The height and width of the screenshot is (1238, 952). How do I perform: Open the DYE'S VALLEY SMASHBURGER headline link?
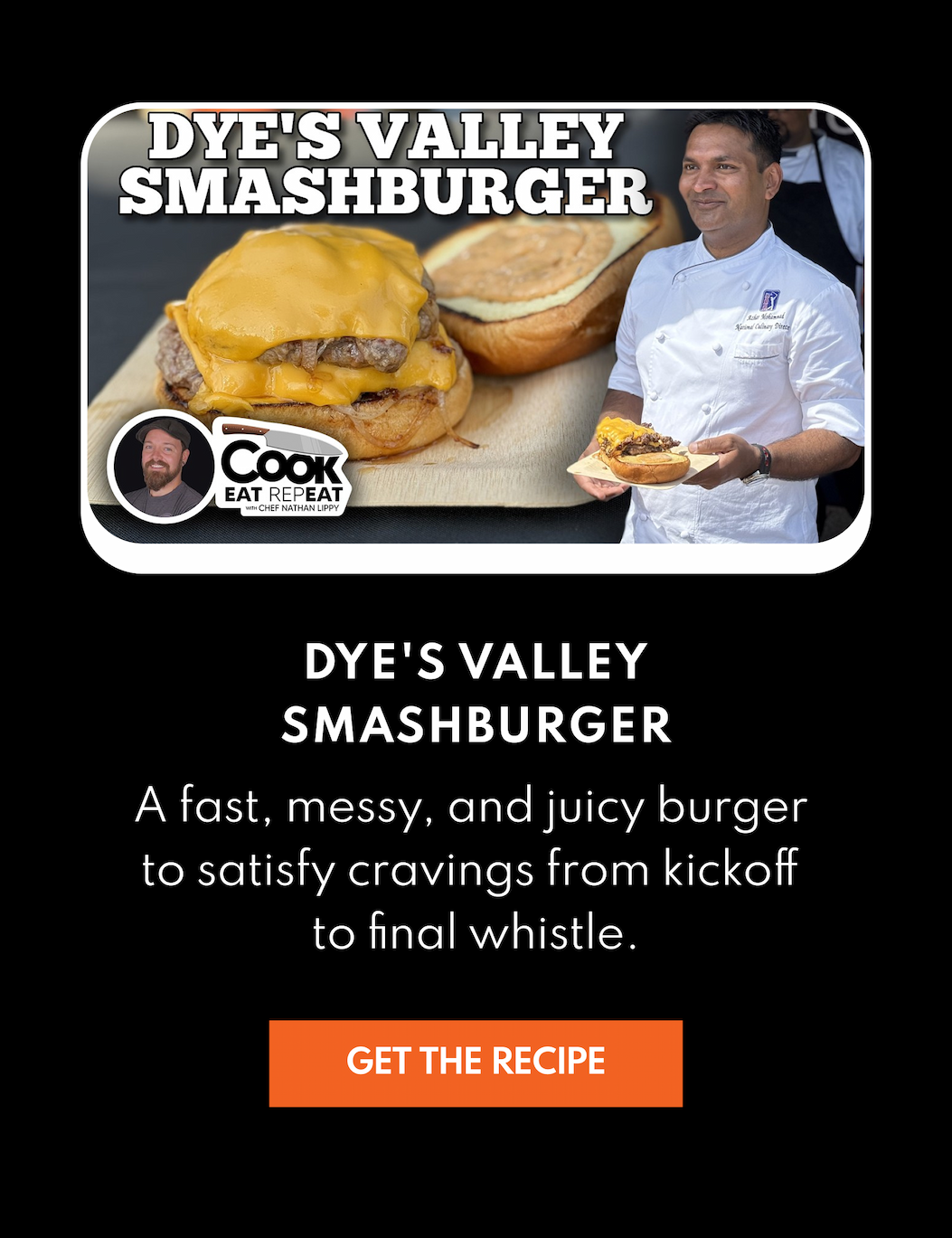coord(476,692)
